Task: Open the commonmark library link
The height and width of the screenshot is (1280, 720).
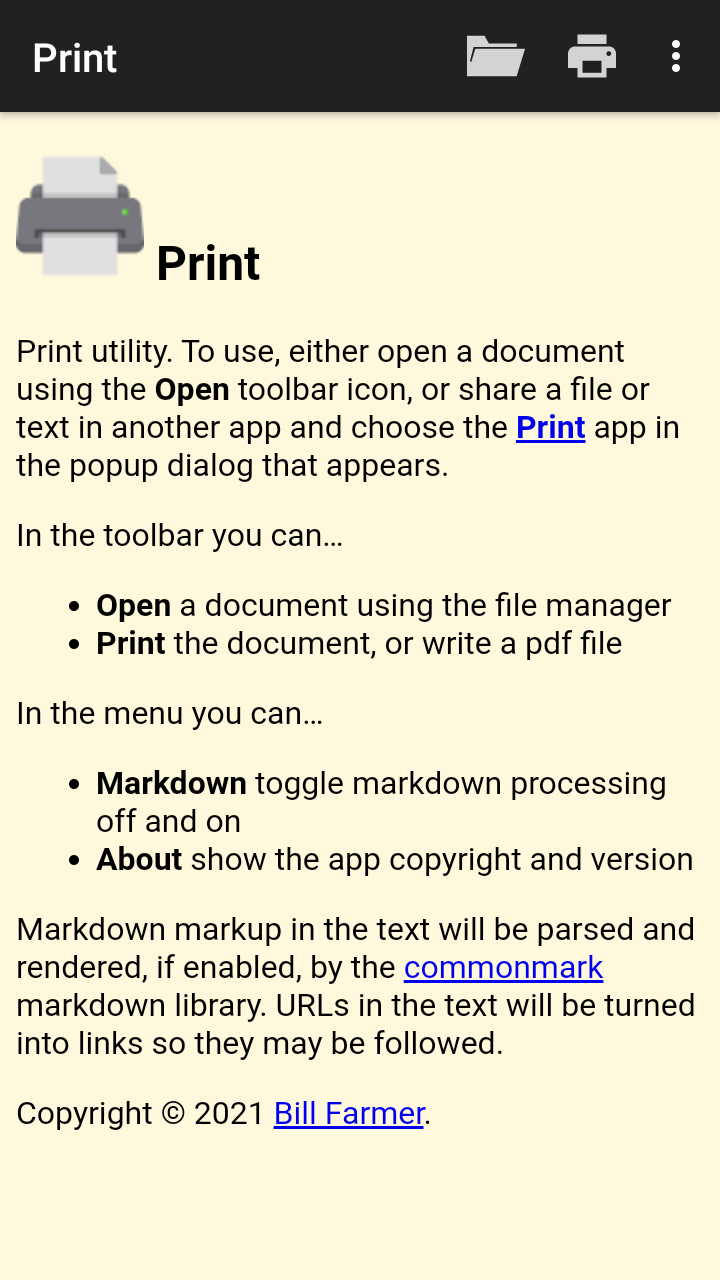Action: click(503, 968)
